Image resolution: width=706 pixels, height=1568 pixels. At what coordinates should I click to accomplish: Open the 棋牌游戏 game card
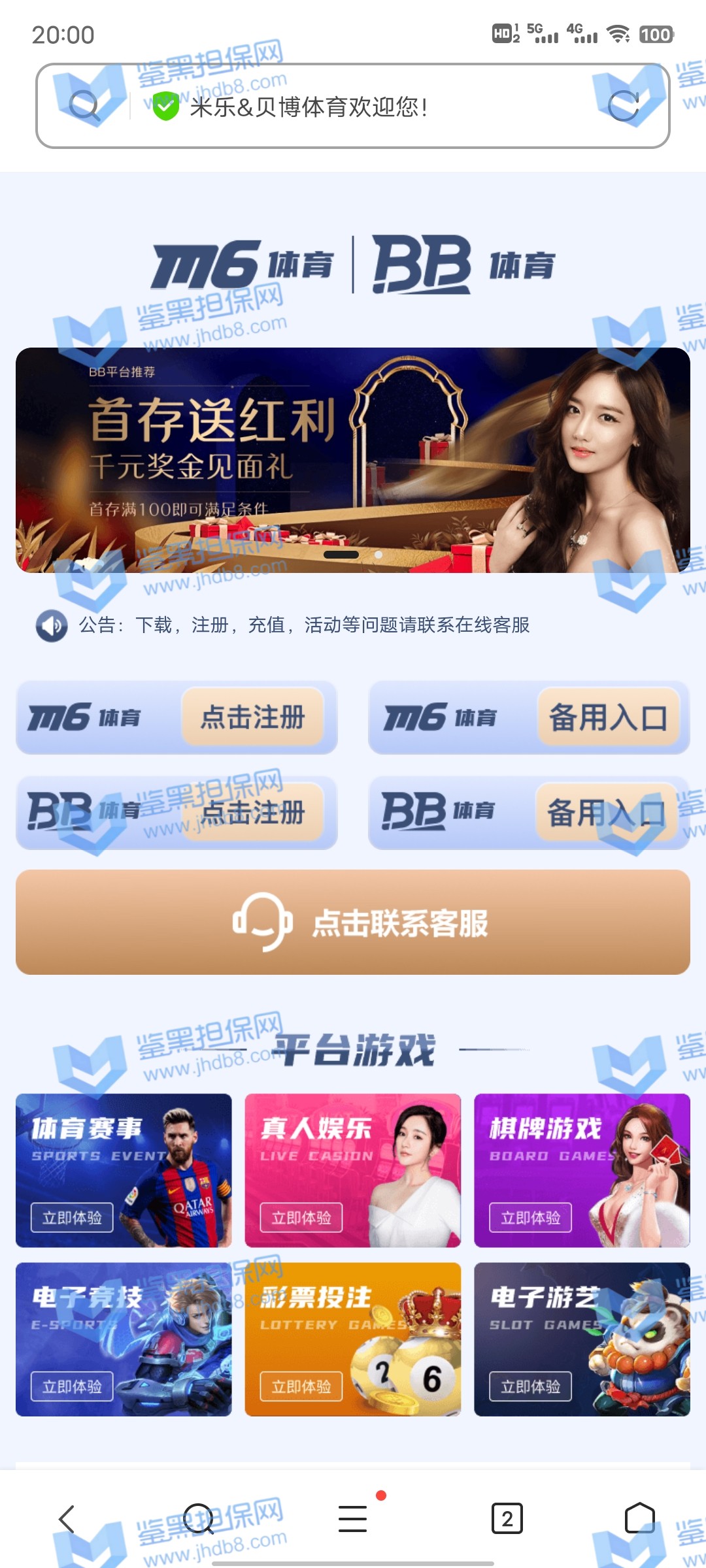582,1170
